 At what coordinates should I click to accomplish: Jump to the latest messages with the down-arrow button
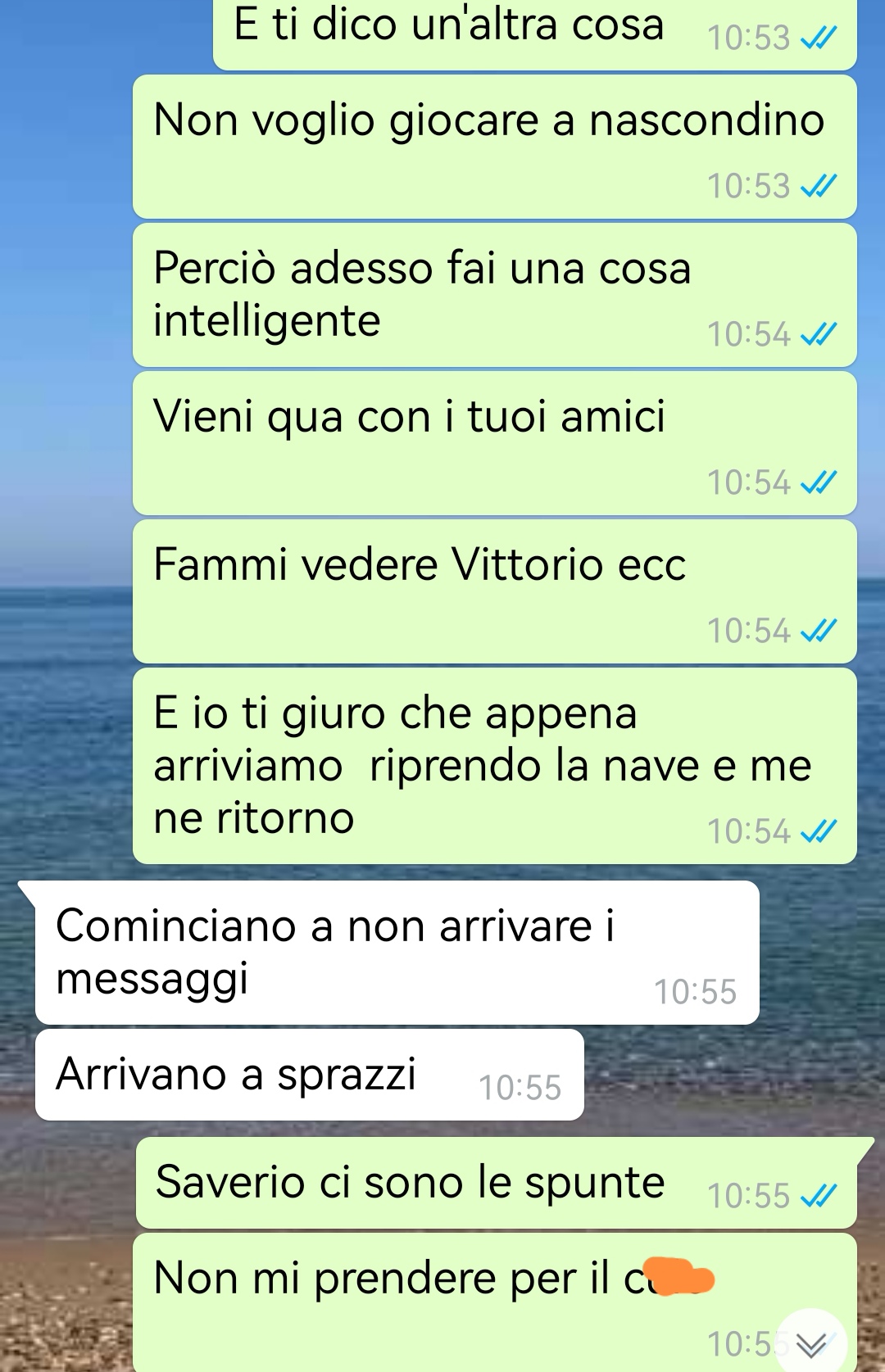(811, 1343)
